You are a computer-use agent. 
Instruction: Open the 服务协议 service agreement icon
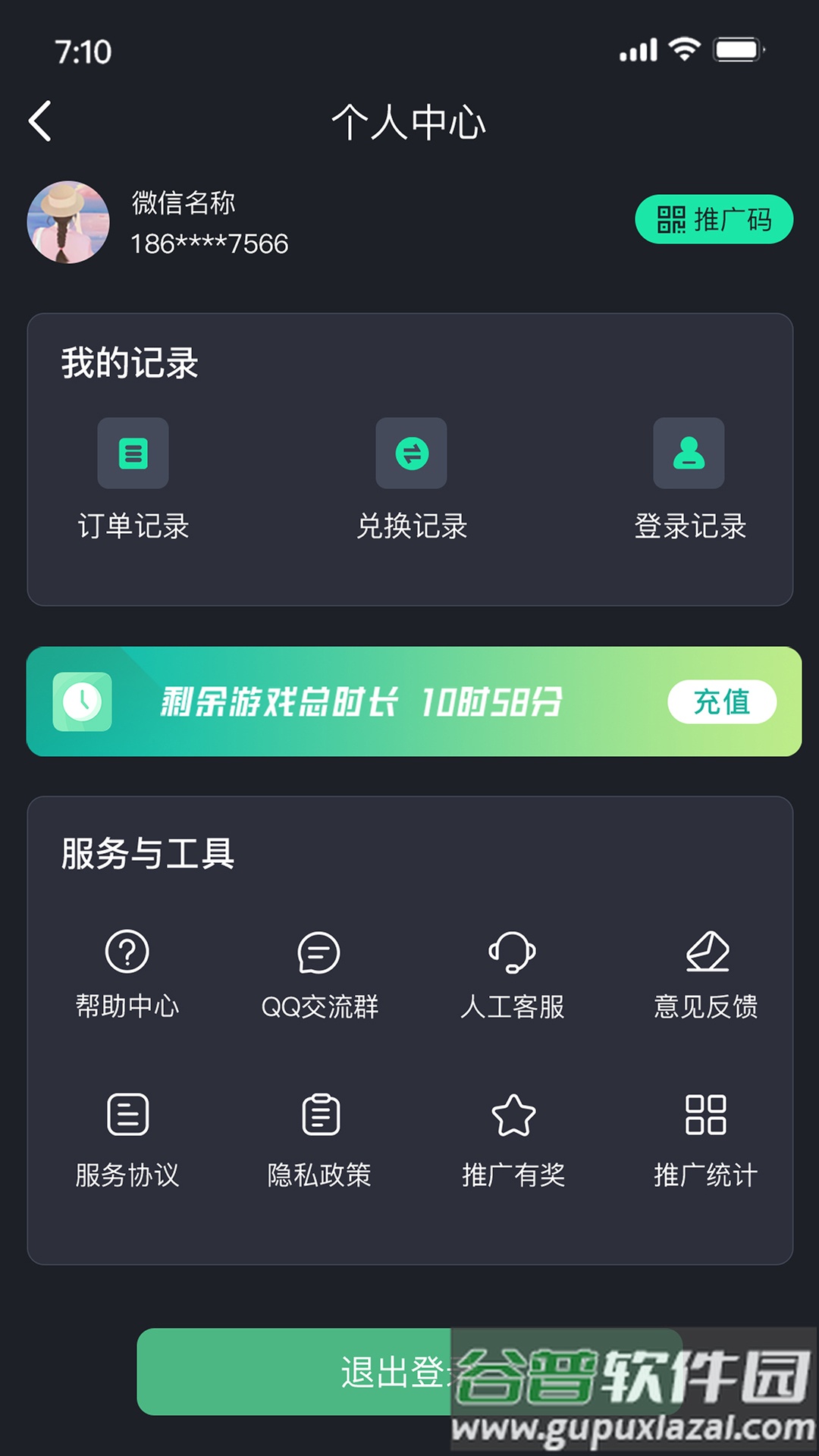coord(127,1115)
